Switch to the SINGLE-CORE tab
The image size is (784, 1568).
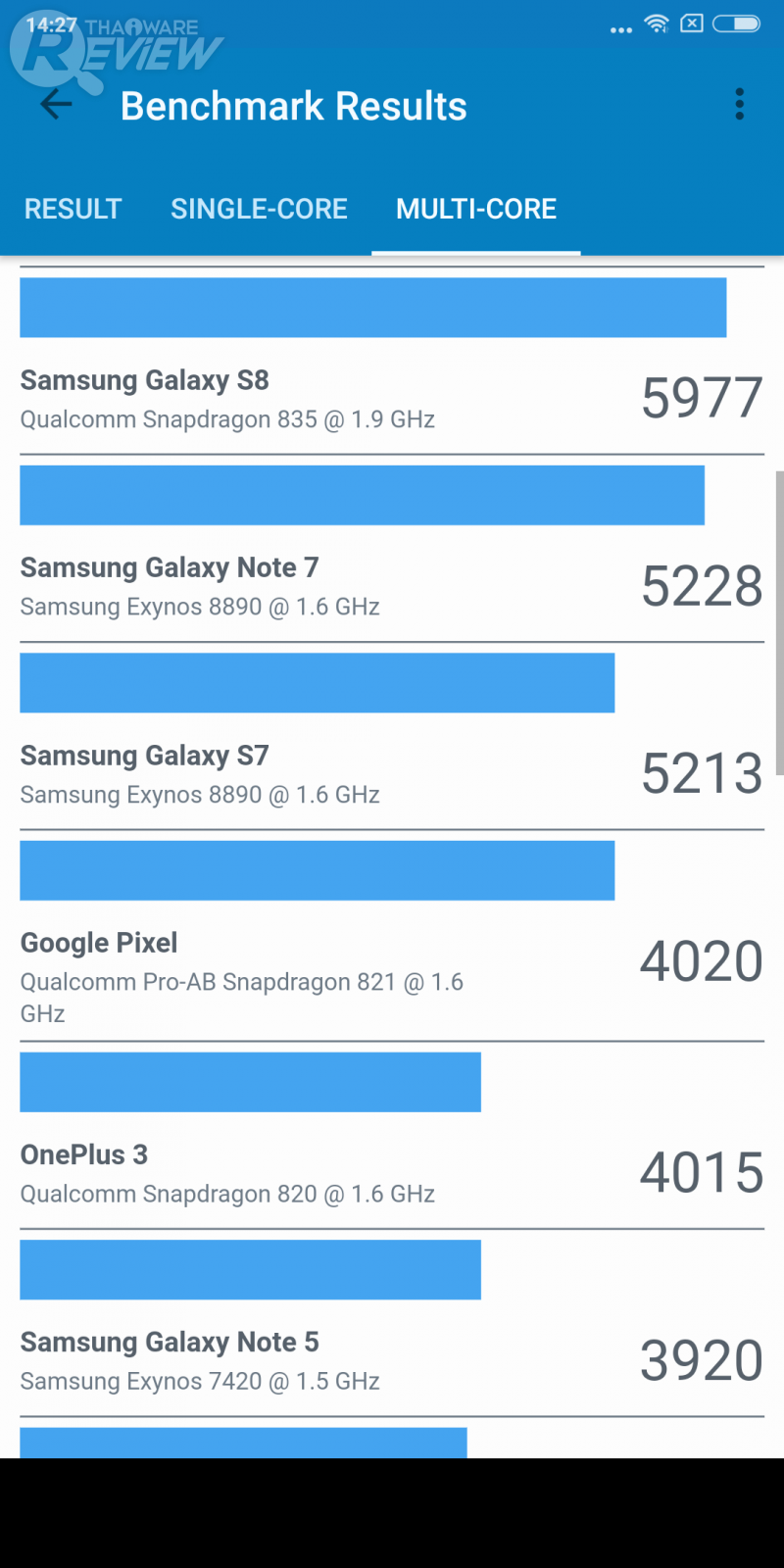pyautogui.click(x=259, y=209)
